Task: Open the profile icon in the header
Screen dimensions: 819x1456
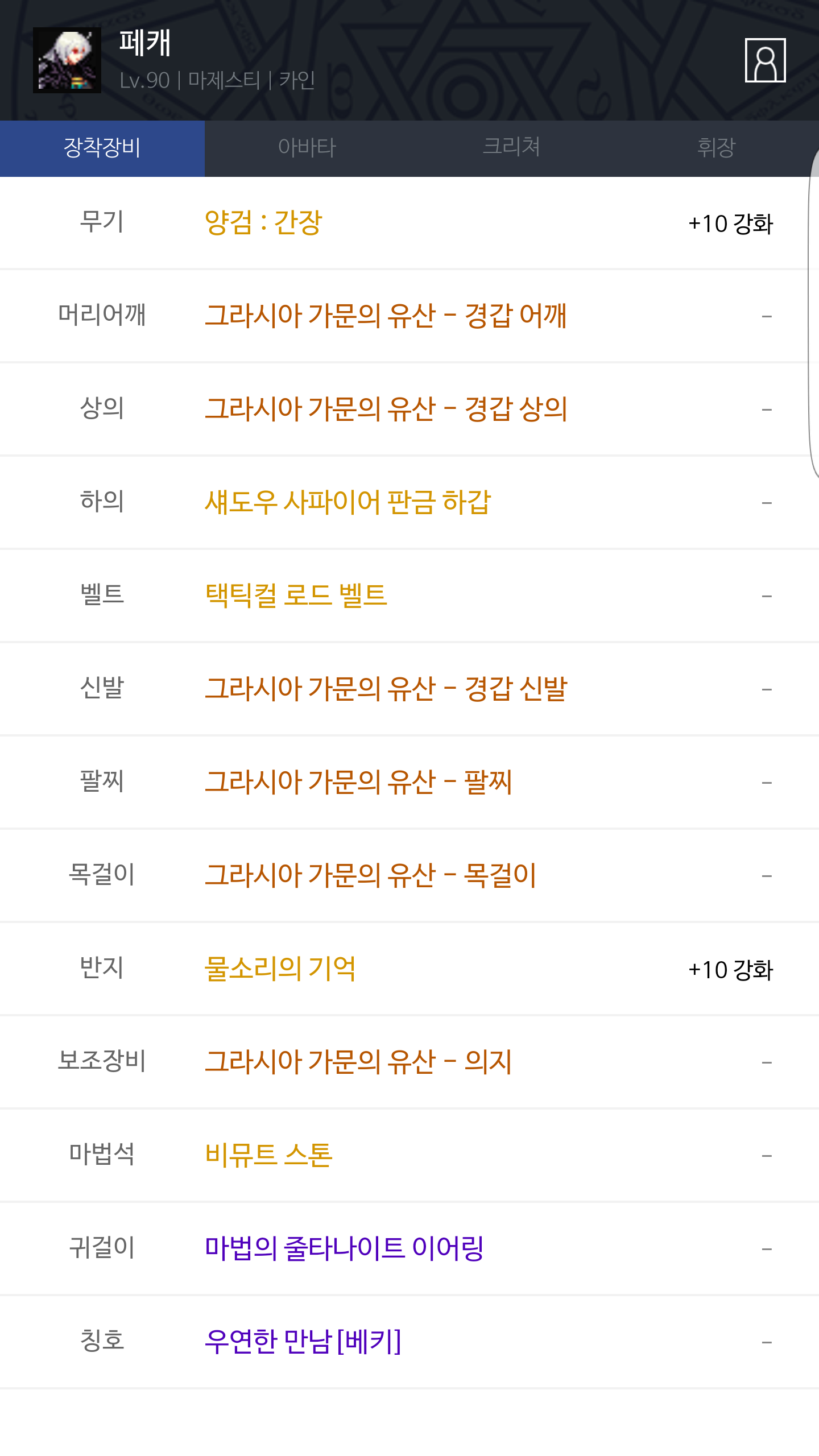Action: [765, 60]
